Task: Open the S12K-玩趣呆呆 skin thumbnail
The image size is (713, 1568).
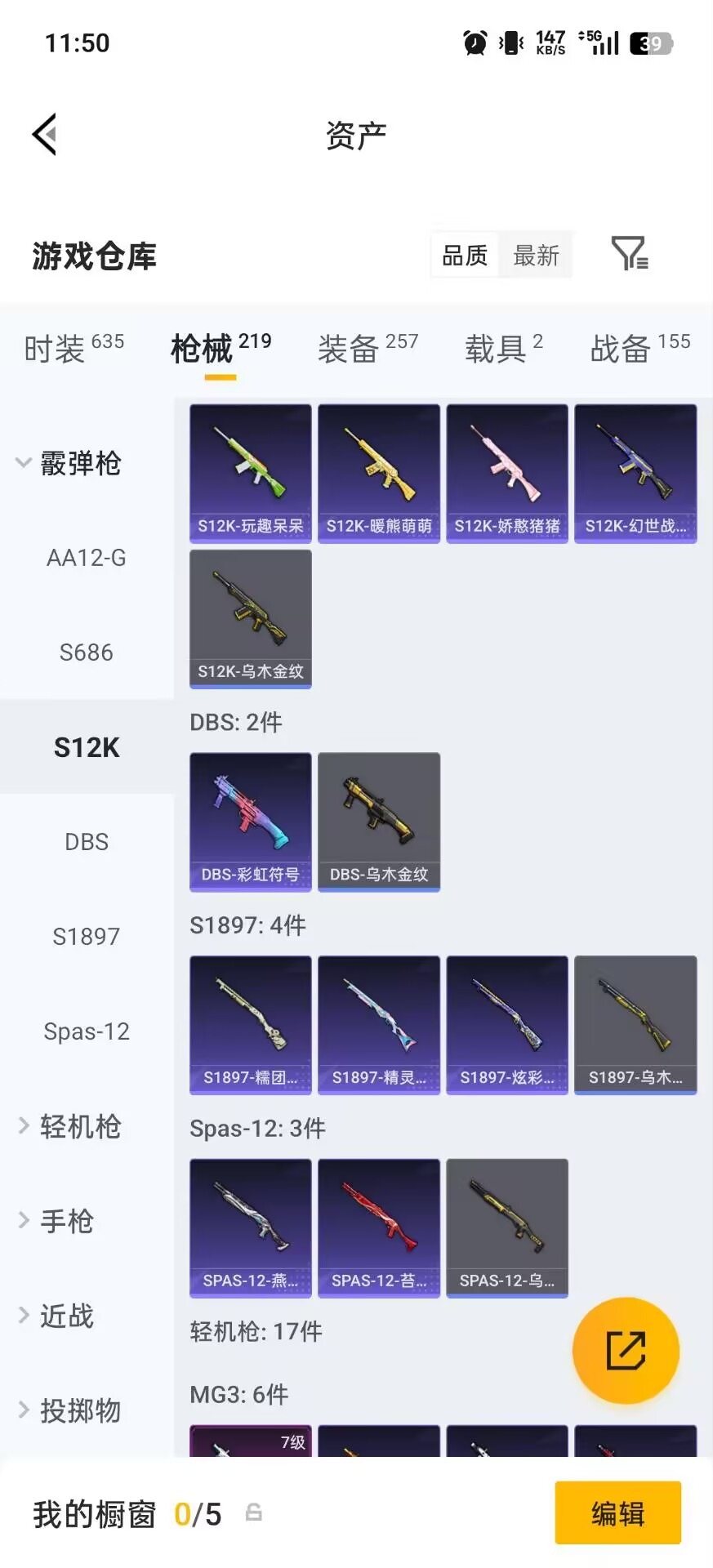Action: (250, 472)
